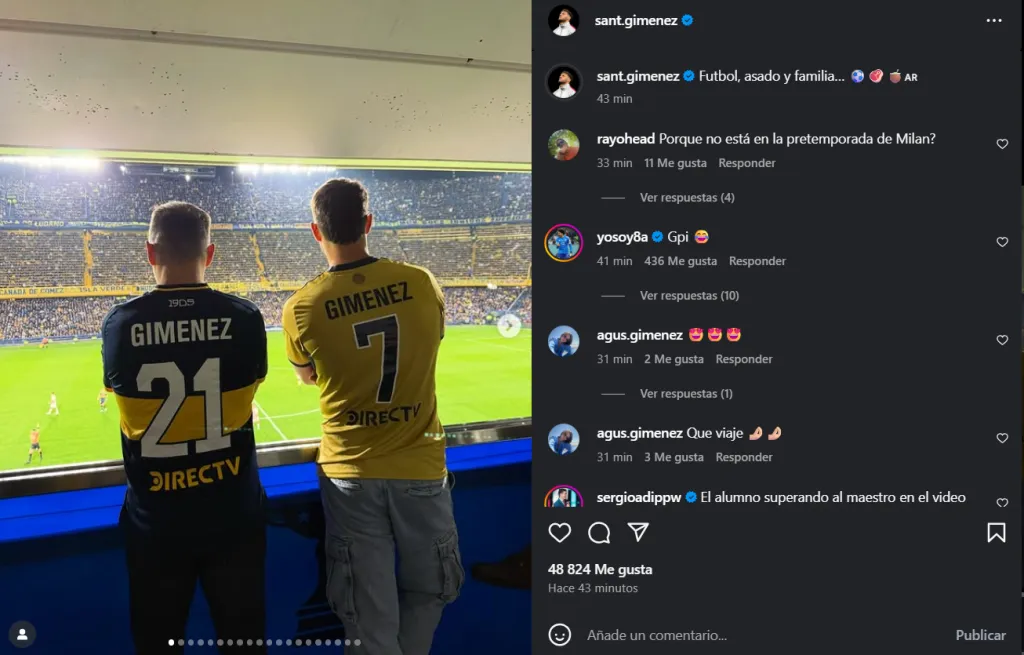This screenshot has height=655, width=1024.
Task: Like rayohead's comment
Action: point(1002,144)
